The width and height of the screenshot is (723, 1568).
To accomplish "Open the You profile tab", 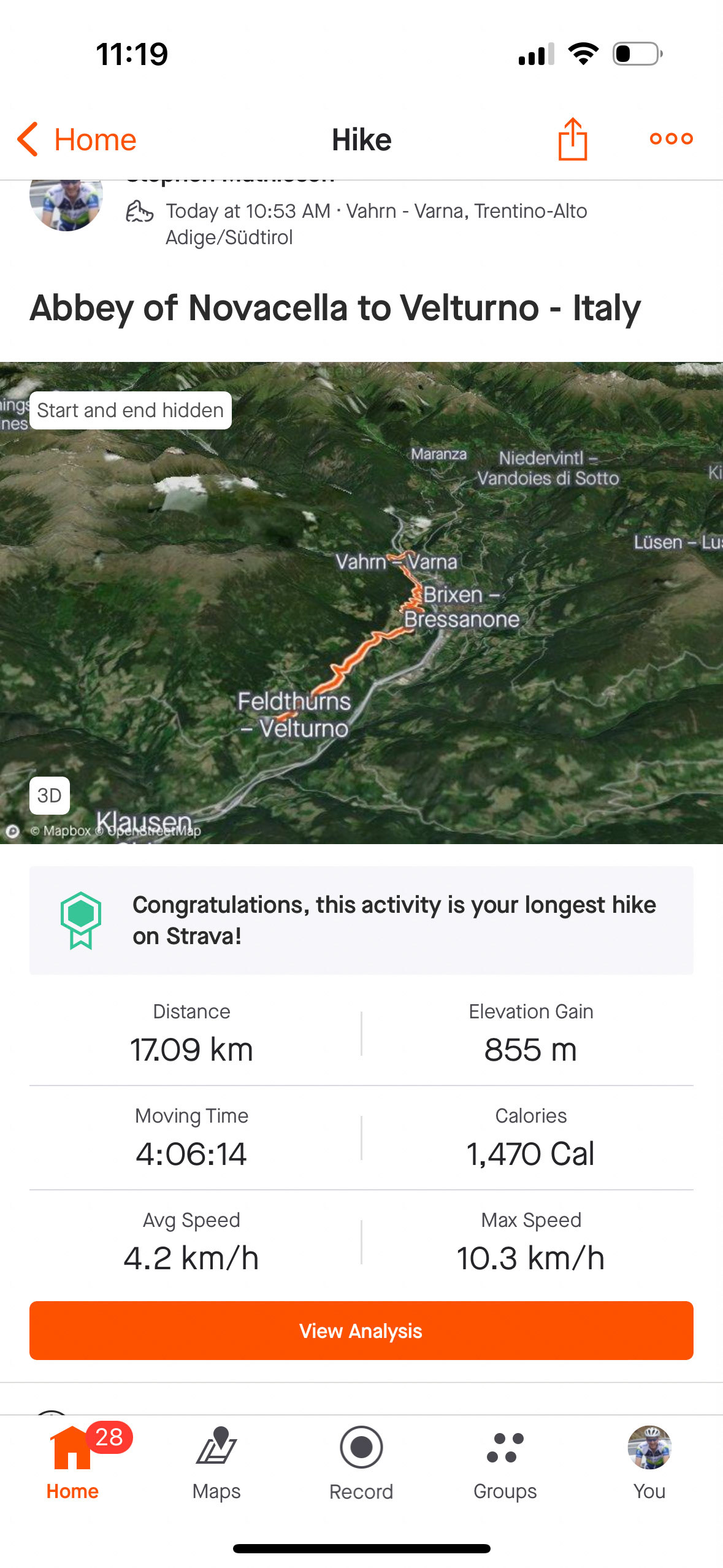I will (x=649, y=1462).
